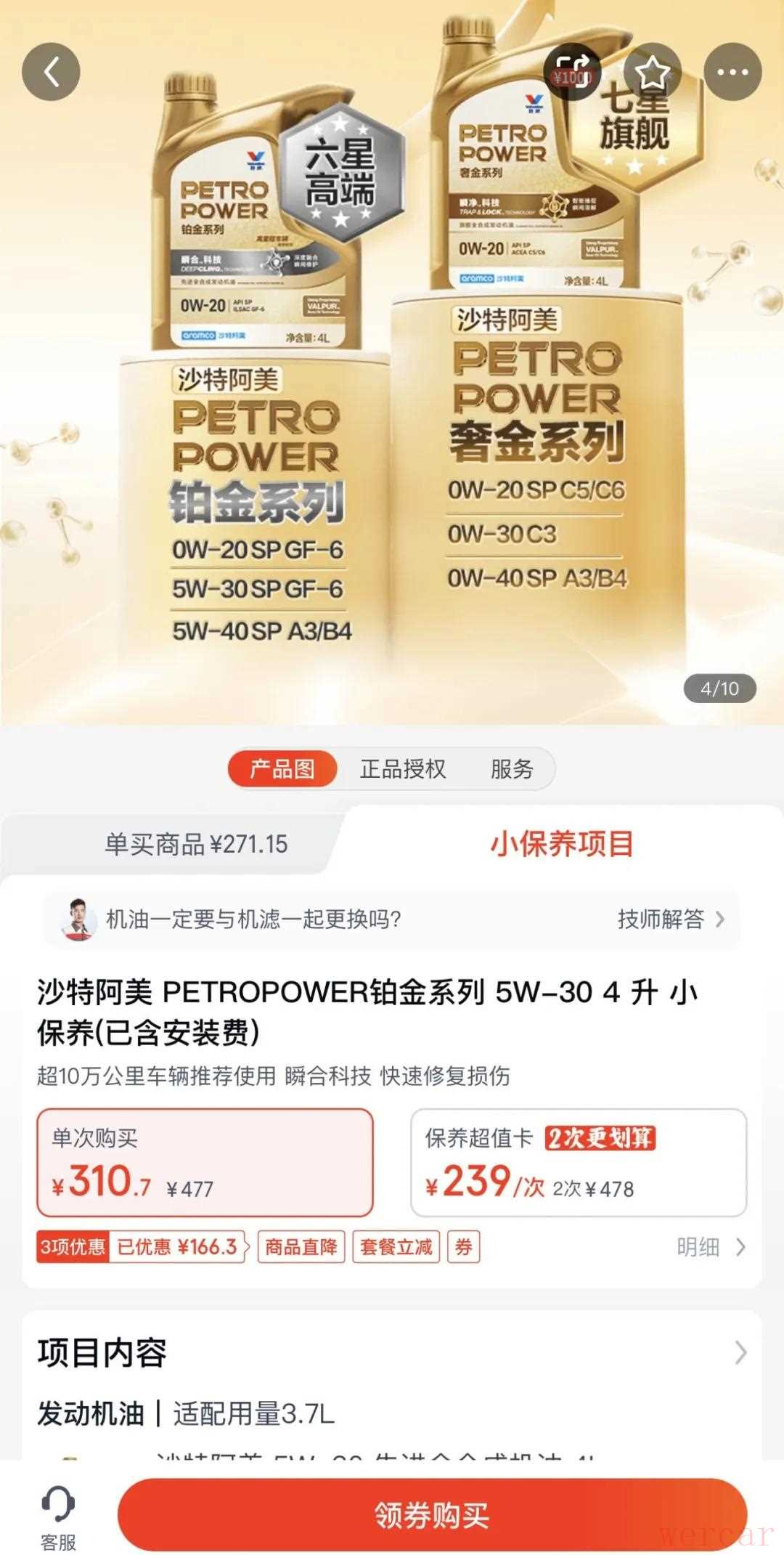Image resolution: width=784 pixels, height=1555 pixels.
Task: Open 技师解答 about oil and filter
Action: click(669, 919)
